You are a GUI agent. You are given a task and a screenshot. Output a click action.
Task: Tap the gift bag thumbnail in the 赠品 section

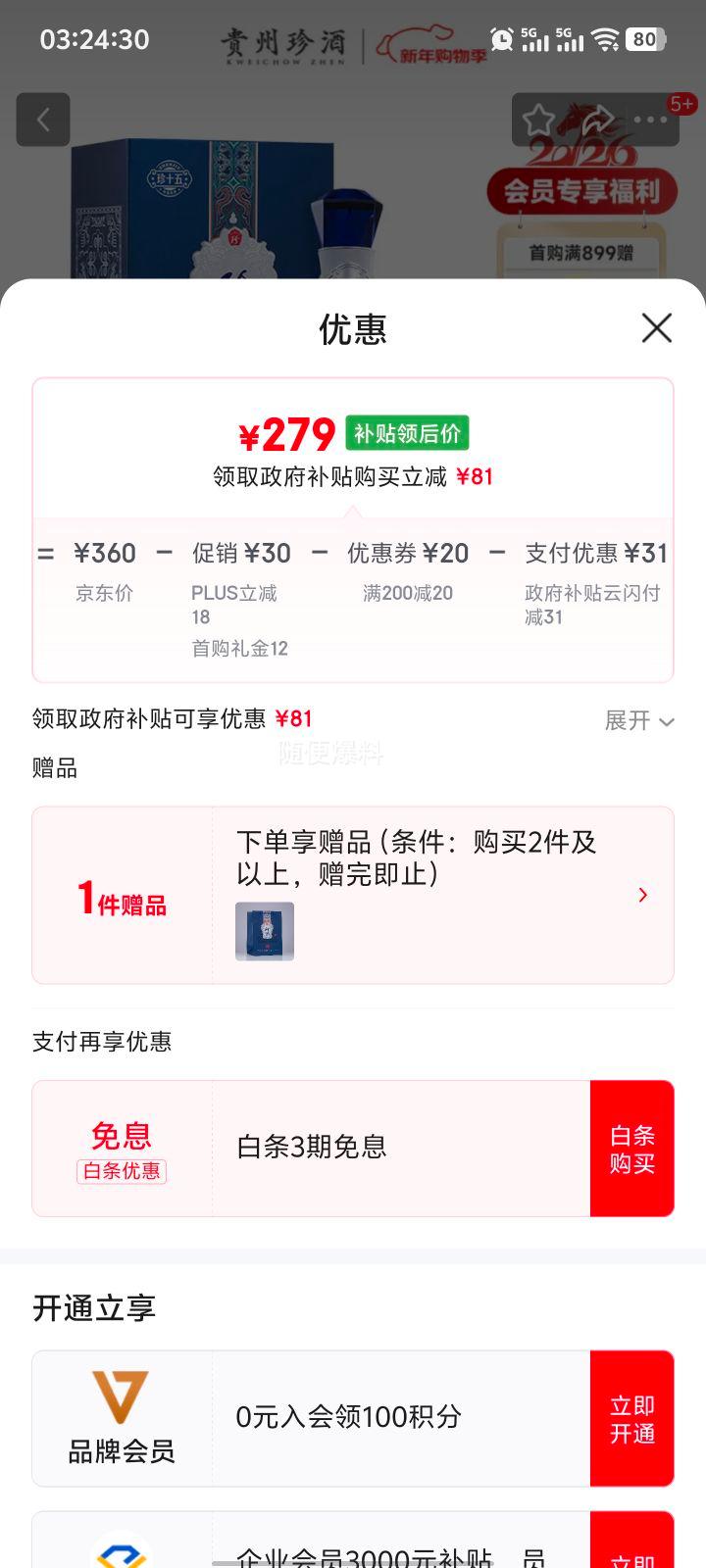click(263, 931)
